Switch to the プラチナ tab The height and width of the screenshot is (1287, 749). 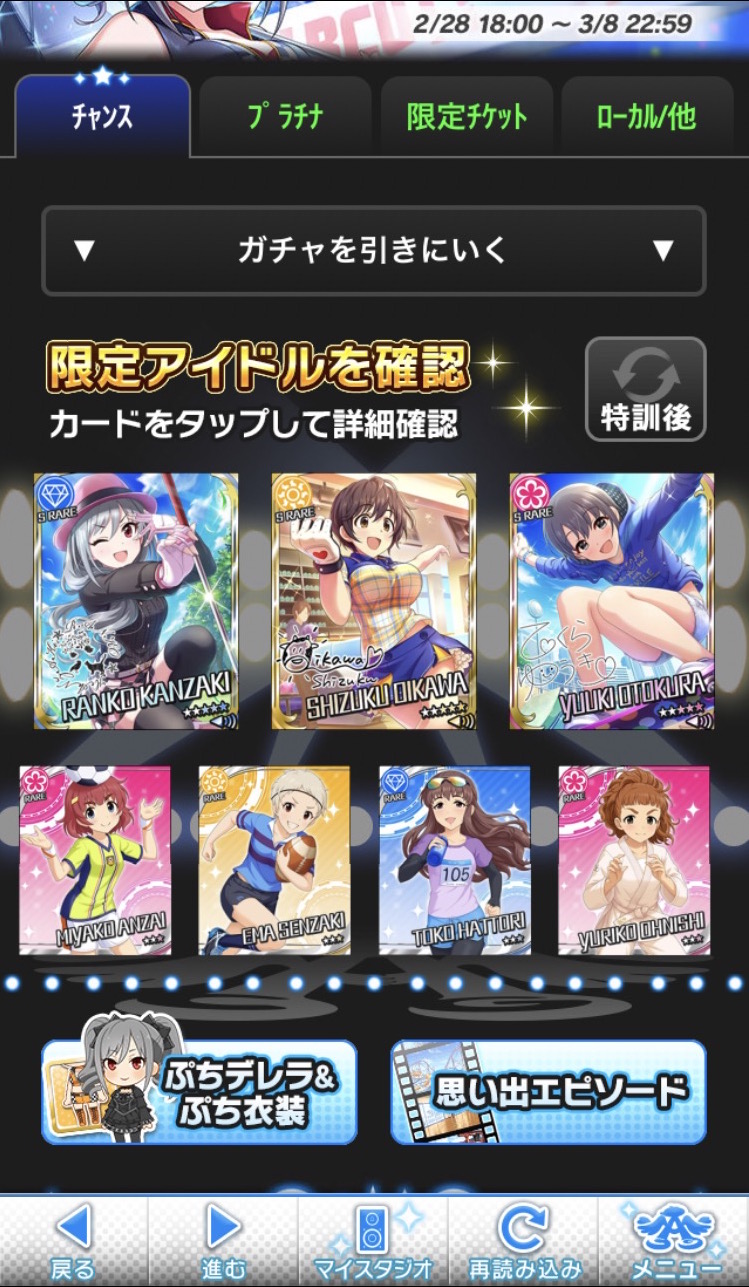point(285,116)
